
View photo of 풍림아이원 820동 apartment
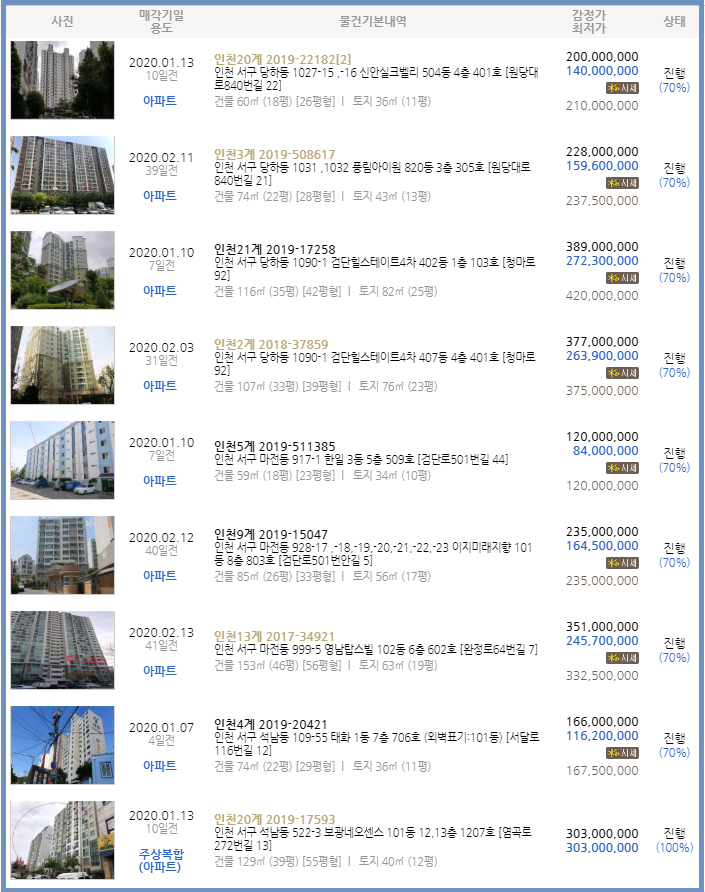pyautogui.click(x=62, y=175)
